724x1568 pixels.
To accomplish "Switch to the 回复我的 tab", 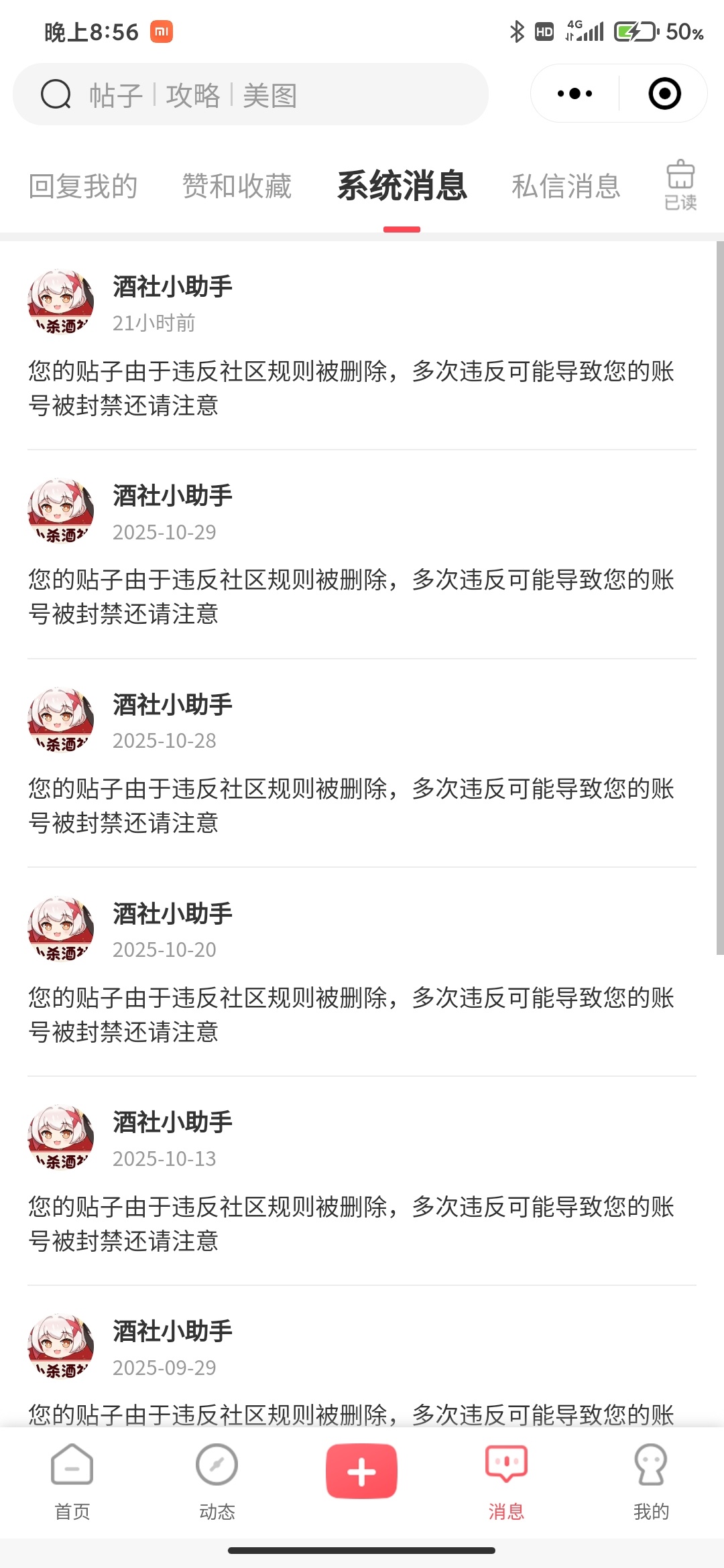I will [83, 186].
